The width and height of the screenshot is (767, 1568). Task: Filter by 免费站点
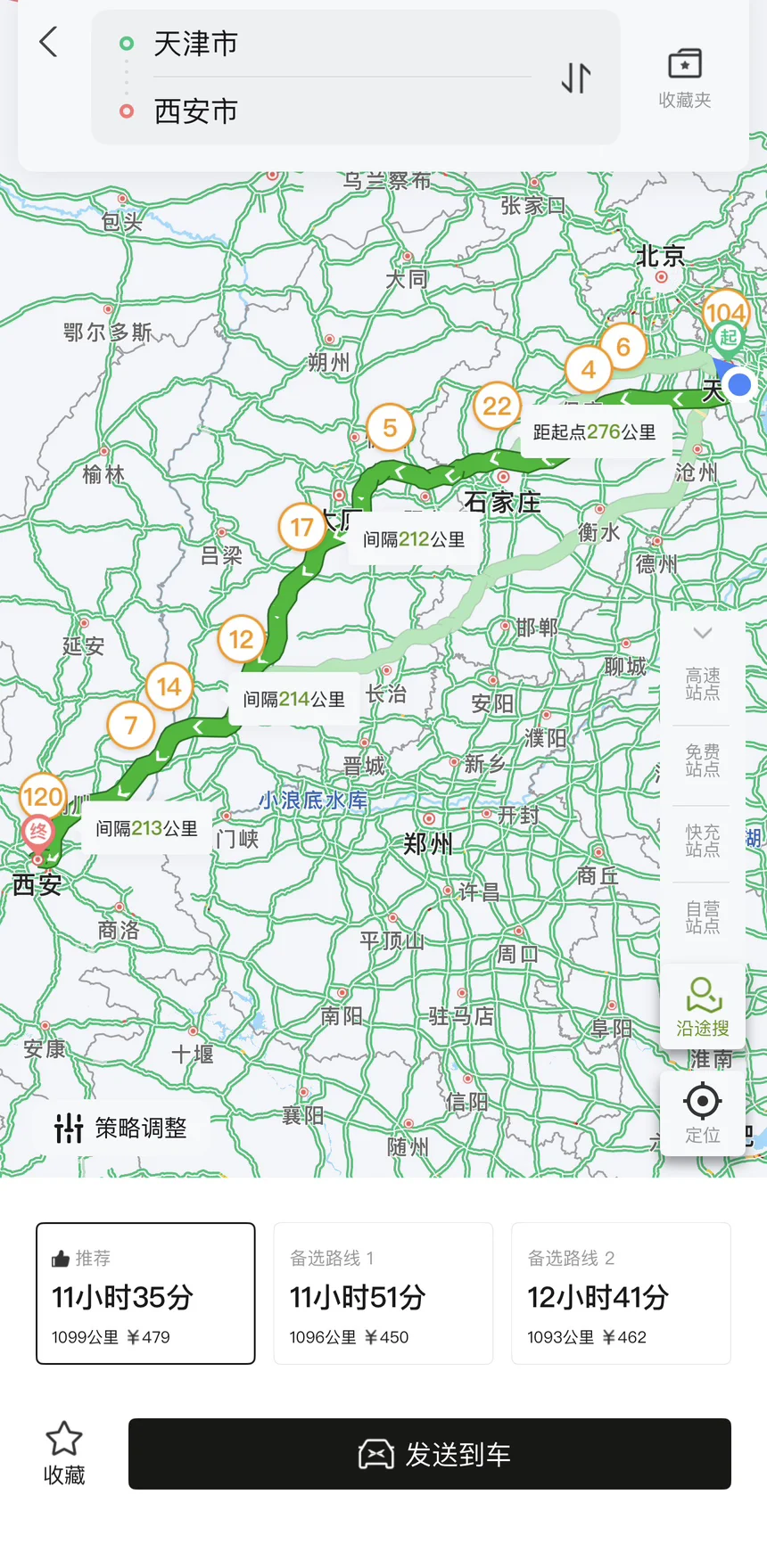coord(703,760)
